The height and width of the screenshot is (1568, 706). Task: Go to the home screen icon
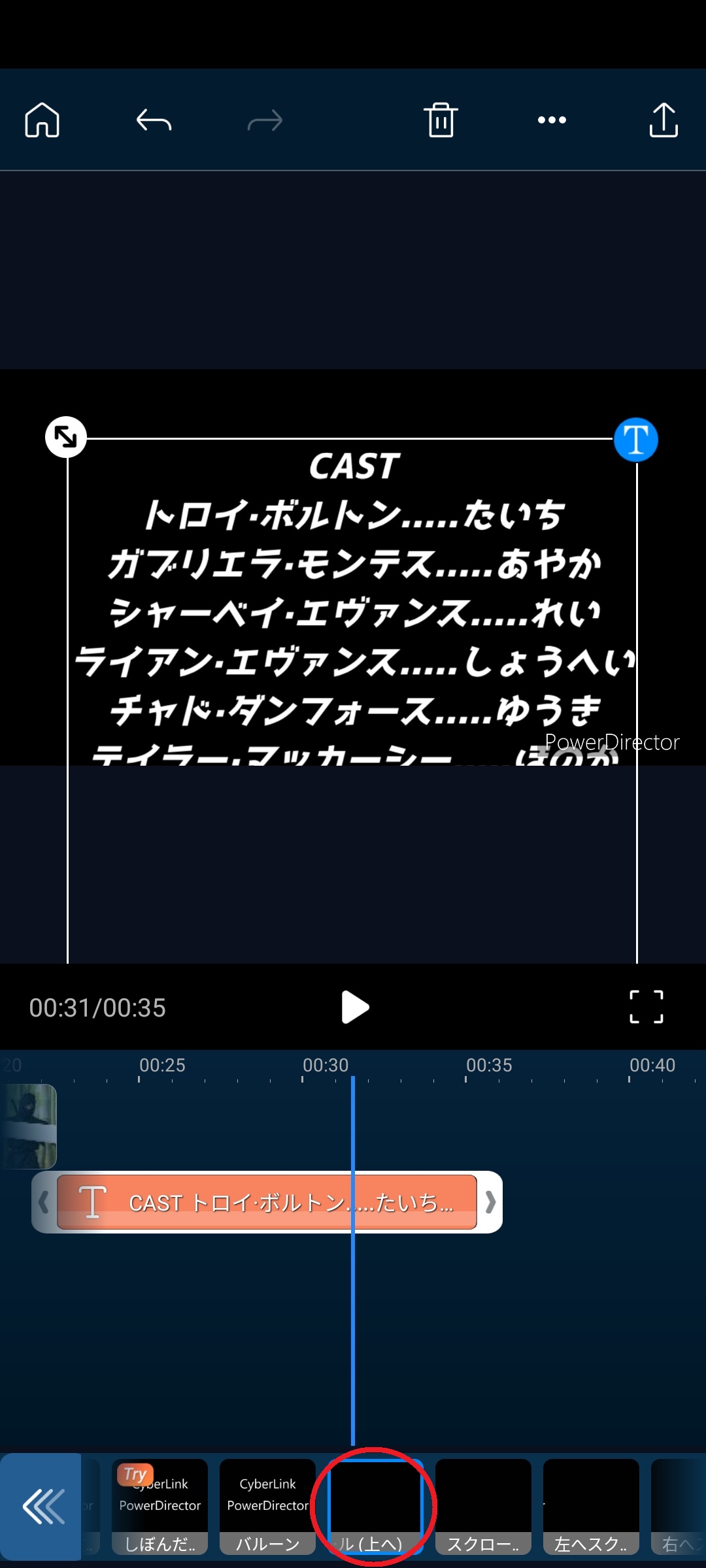[x=42, y=120]
